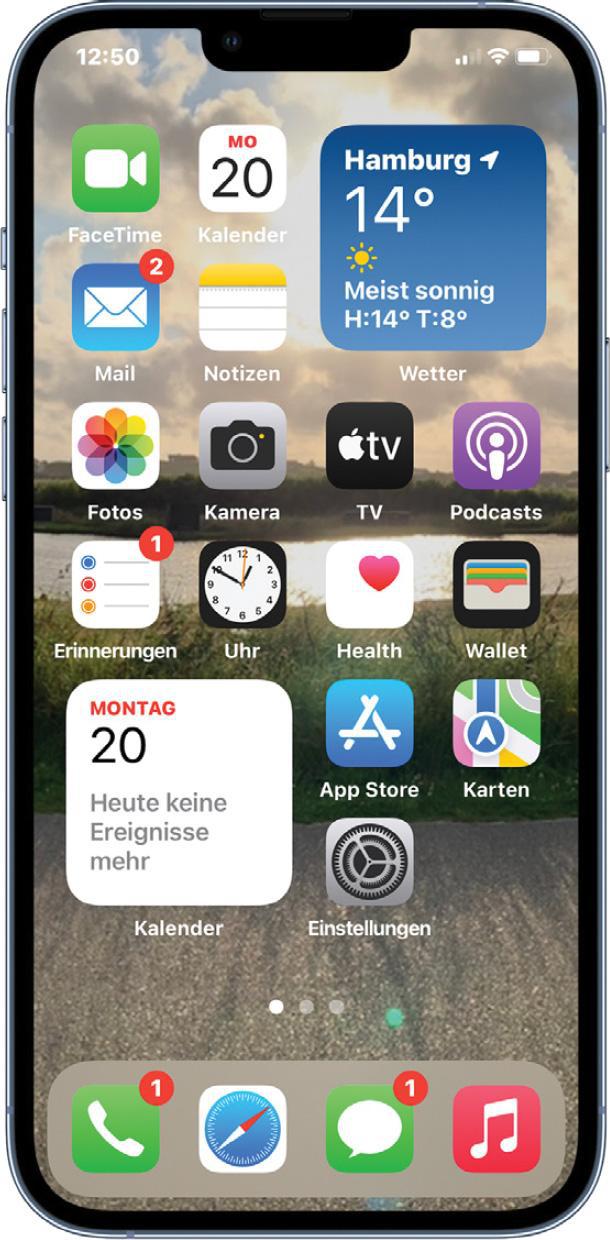
Task: Open Einstellungen settings
Action: click(x=369, y=862)
